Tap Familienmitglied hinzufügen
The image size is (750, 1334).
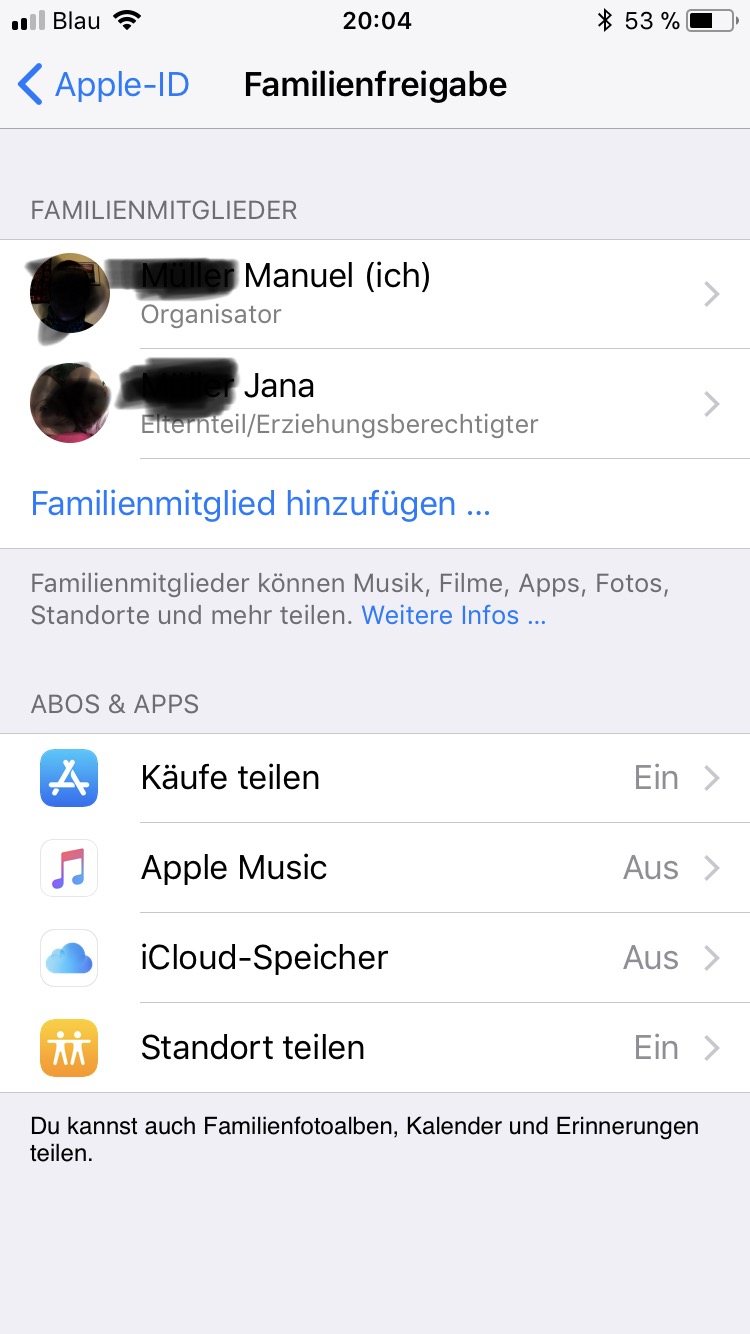(260, 504)
